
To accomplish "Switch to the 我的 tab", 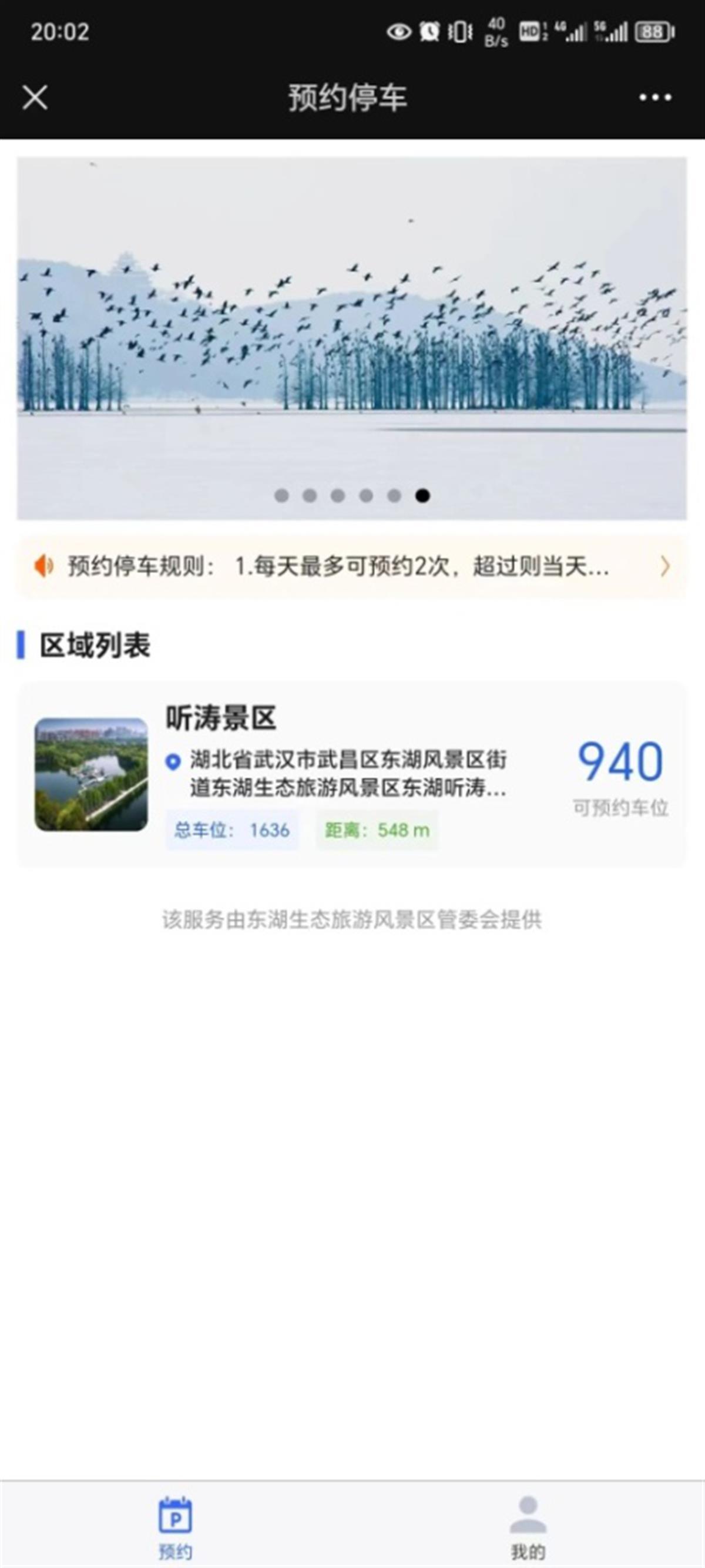I will [528, 1525].
